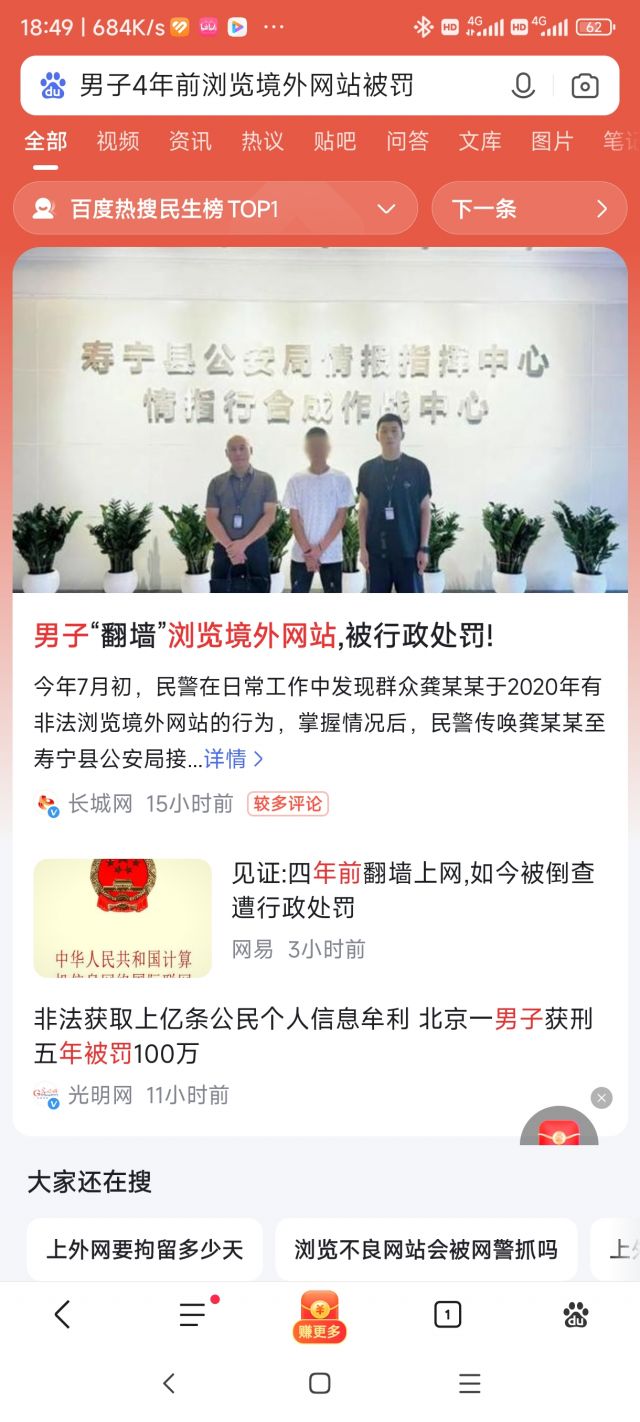Dismiss the floating red packet widget
640x1422 pixels.
point(601,1098)
